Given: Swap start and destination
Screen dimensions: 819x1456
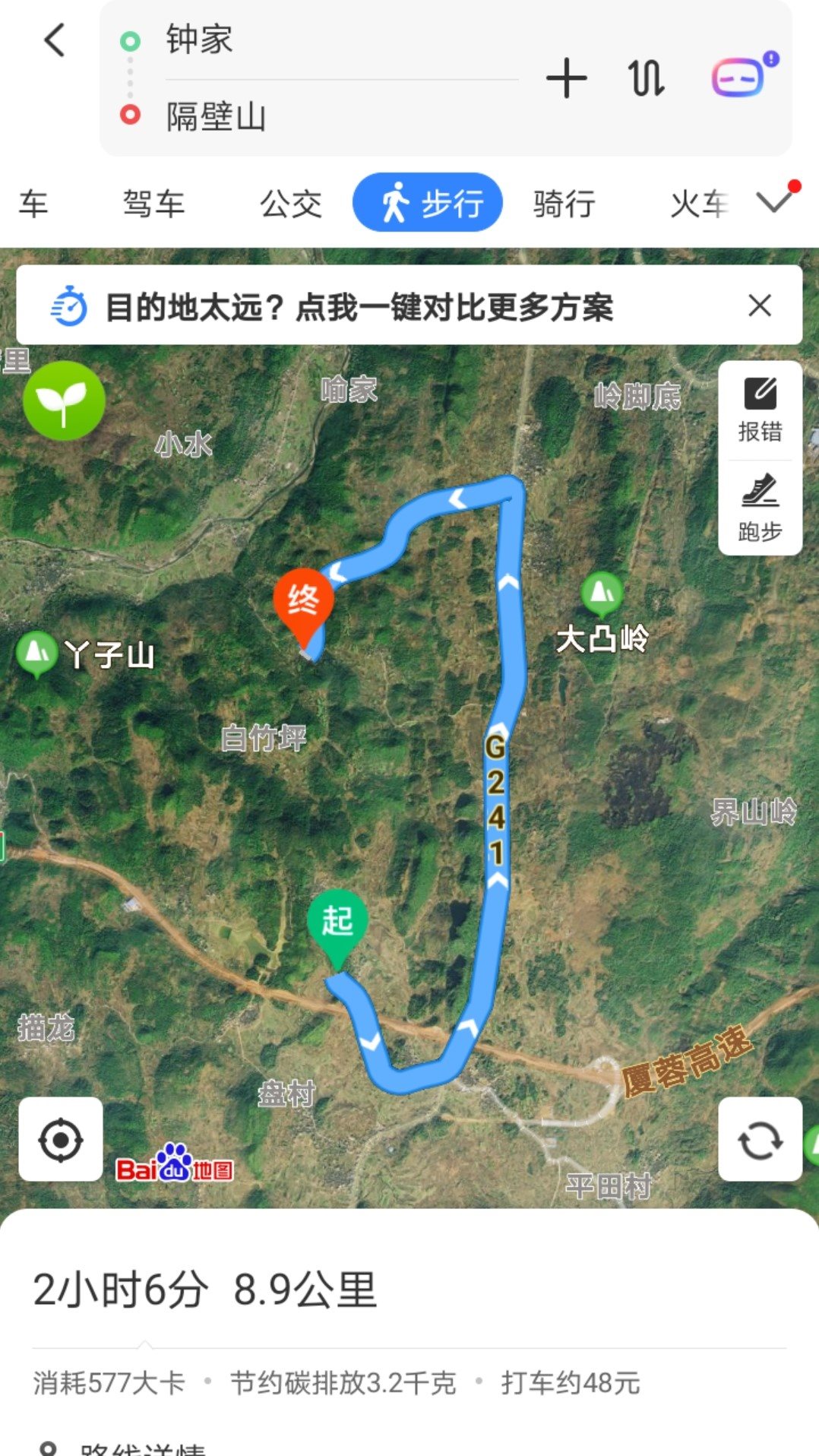Looking at the screenshot, I should (x=647, y=78).
